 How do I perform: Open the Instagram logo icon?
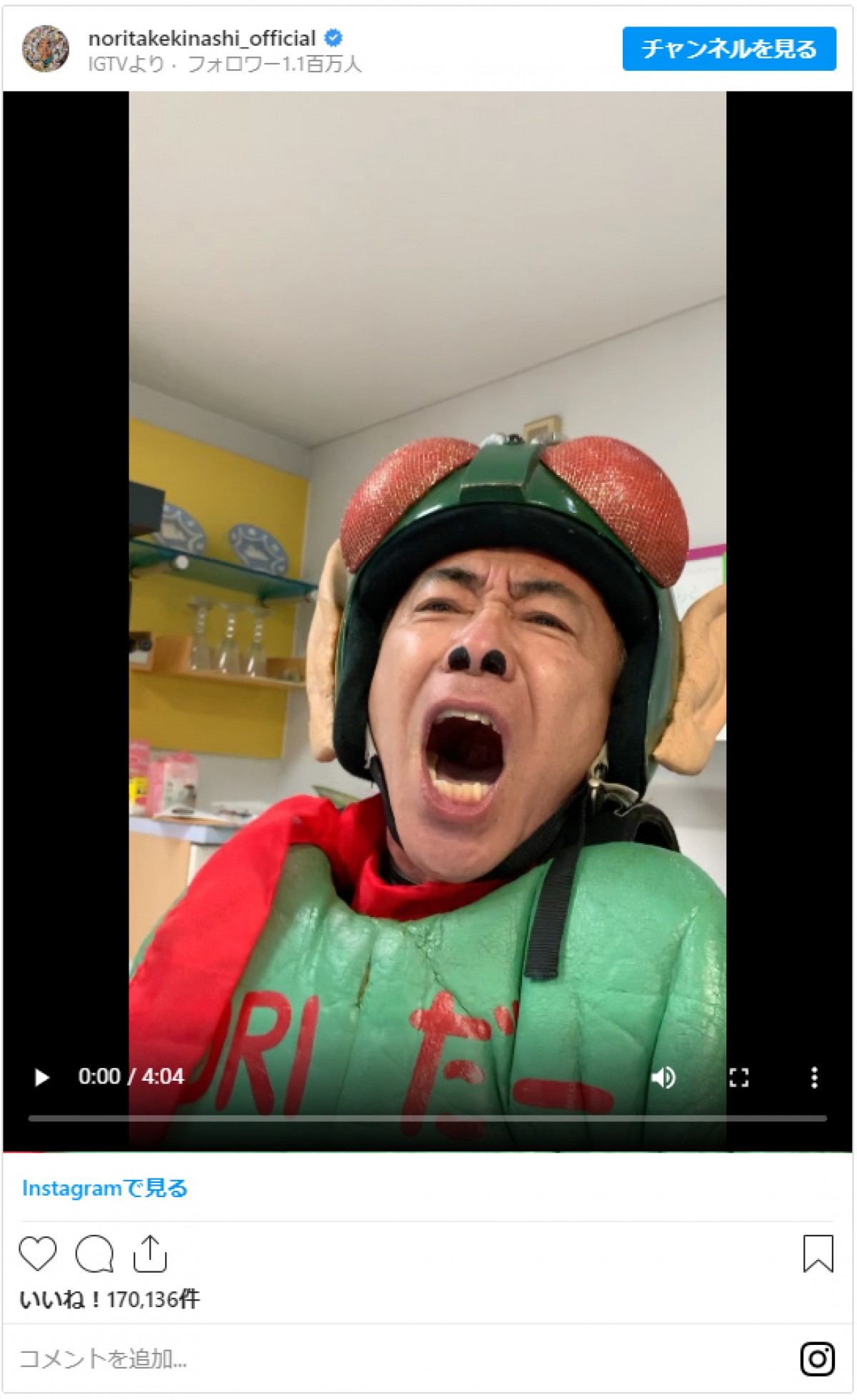pos(817,1359)
